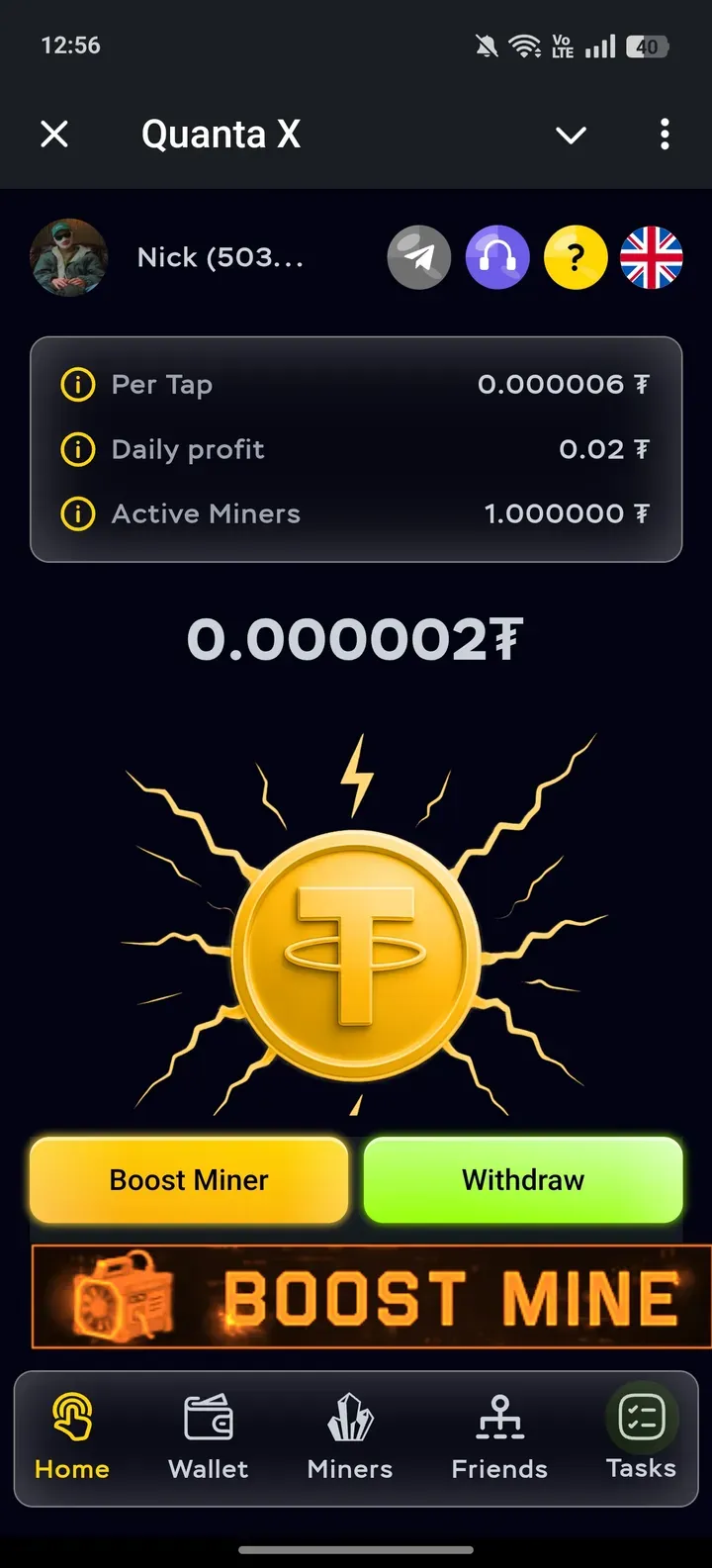Show info about Daily profit
The width and height of the screenshot is (712, 1568).
tap(78, 449)
